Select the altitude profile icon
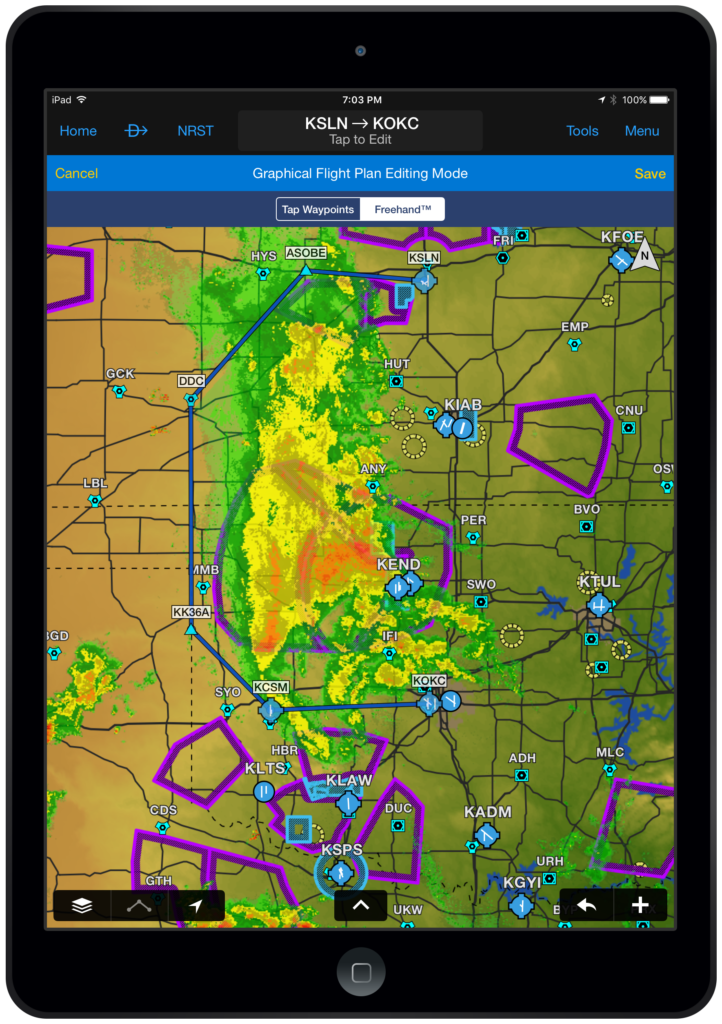The width and height of the screenshot is (722, 1024). [x=137, y=905]
